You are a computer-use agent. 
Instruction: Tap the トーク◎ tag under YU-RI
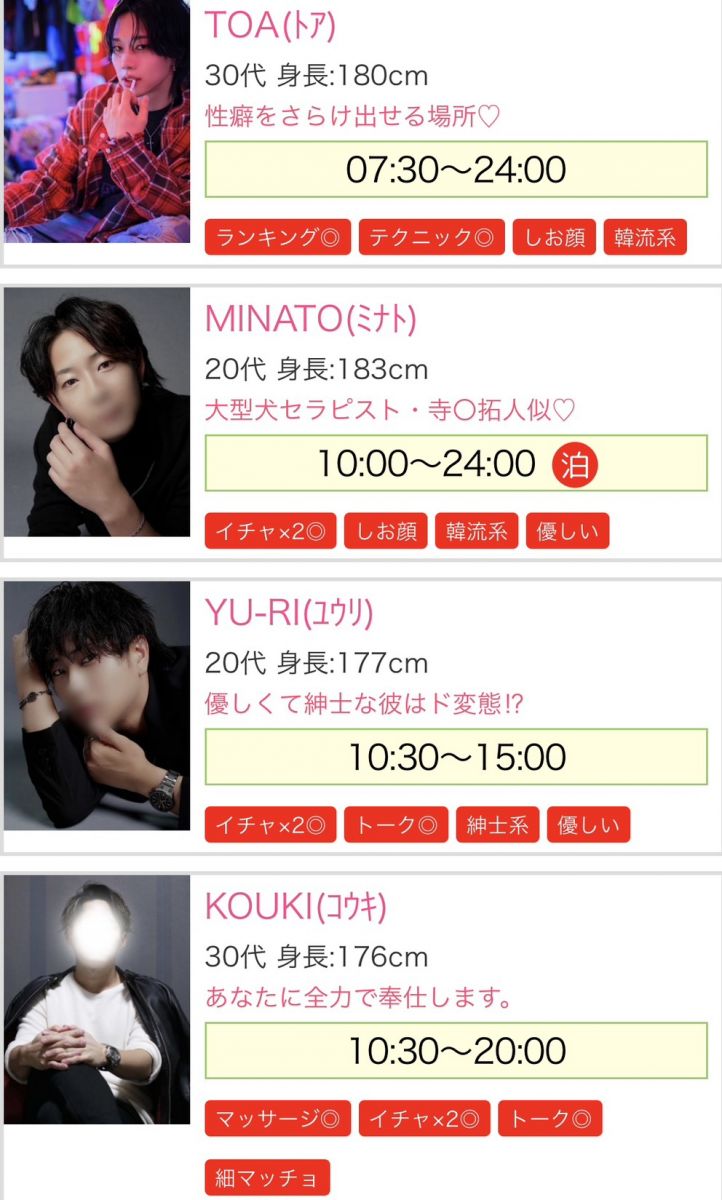pos(396,826)
